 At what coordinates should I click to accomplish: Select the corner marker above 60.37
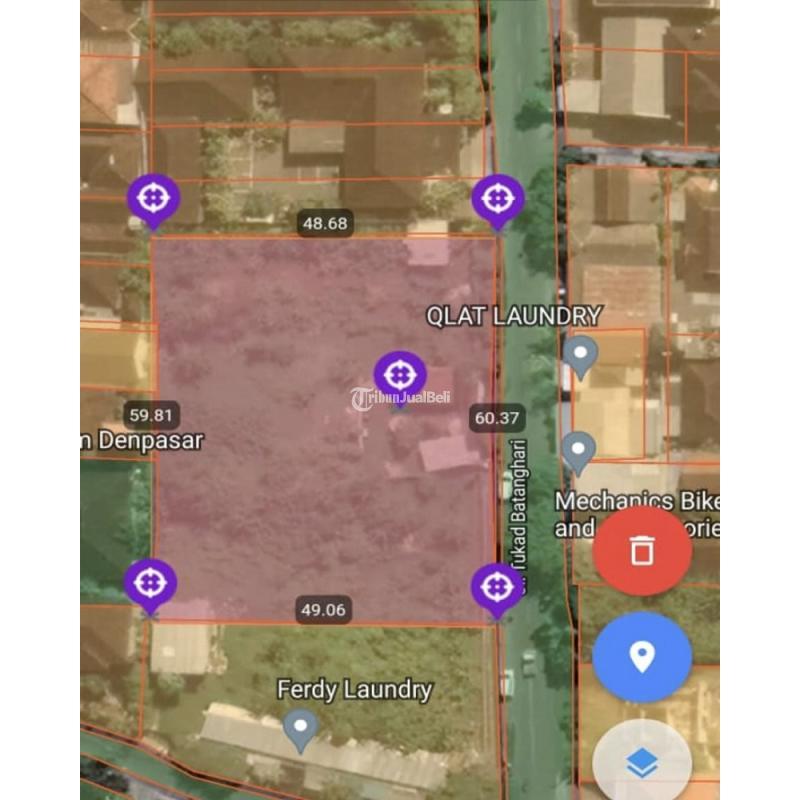[498, 199]
